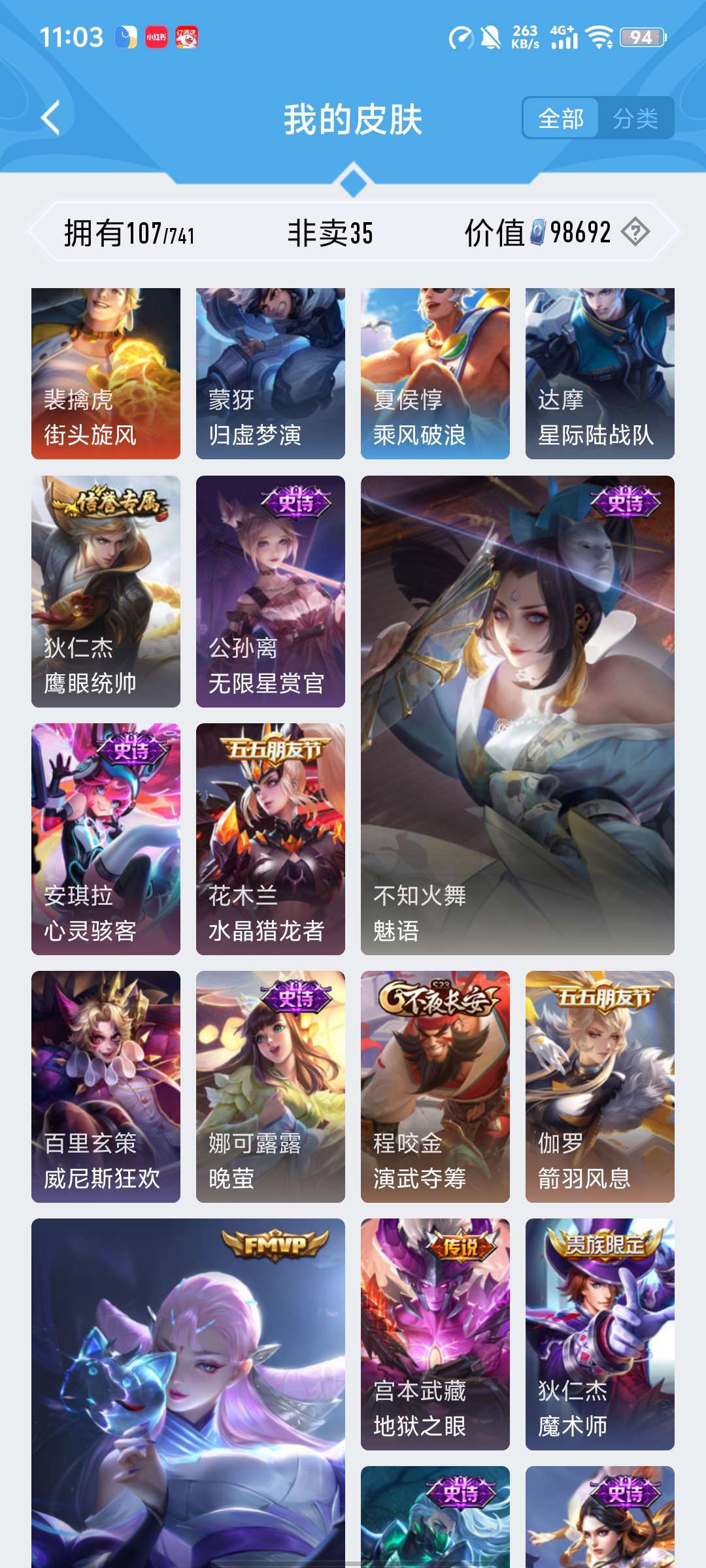
Task: View the 安琪拉 心灵骇客 skin
Action: click(x=106, y=839)
